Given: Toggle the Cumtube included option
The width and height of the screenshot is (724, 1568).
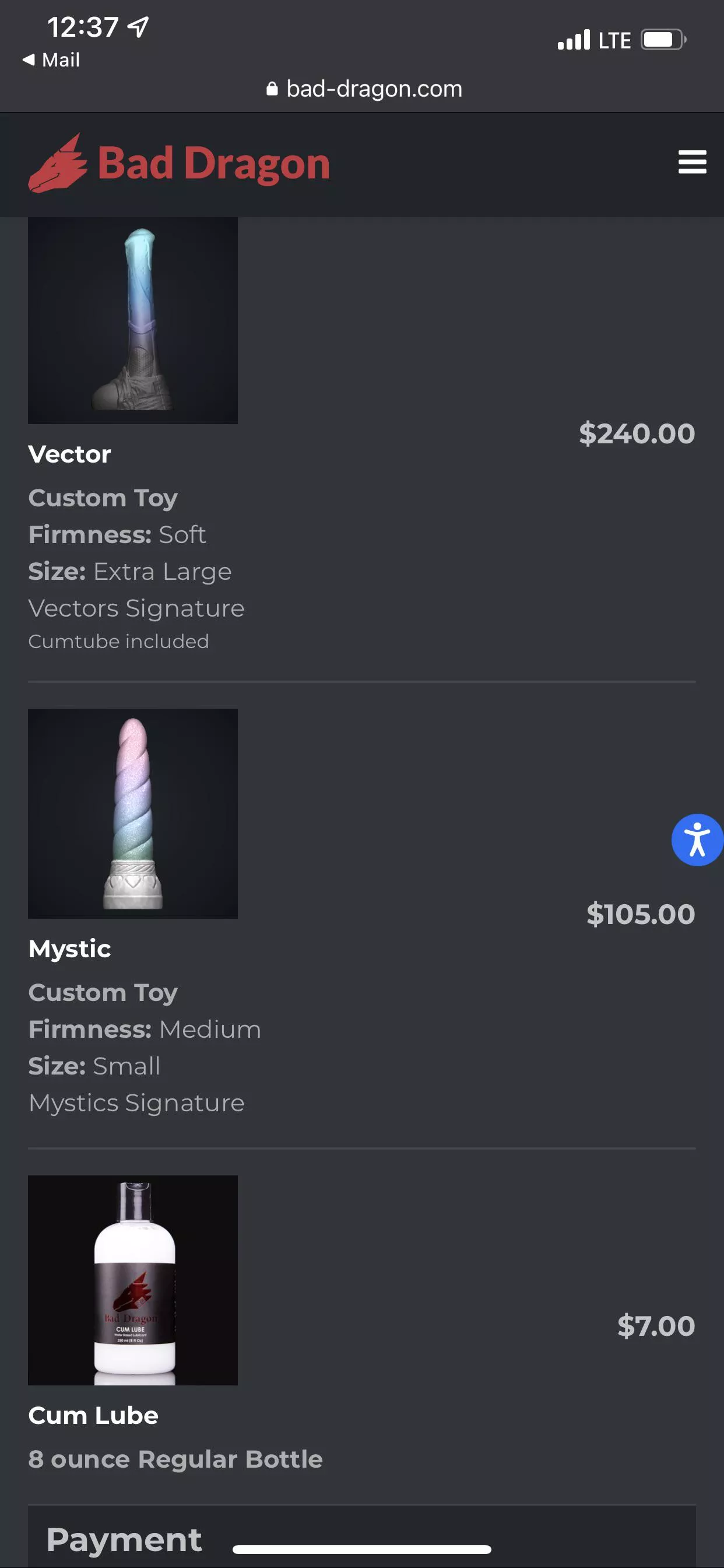Looking at the screenshot, I should click(119, 641).
